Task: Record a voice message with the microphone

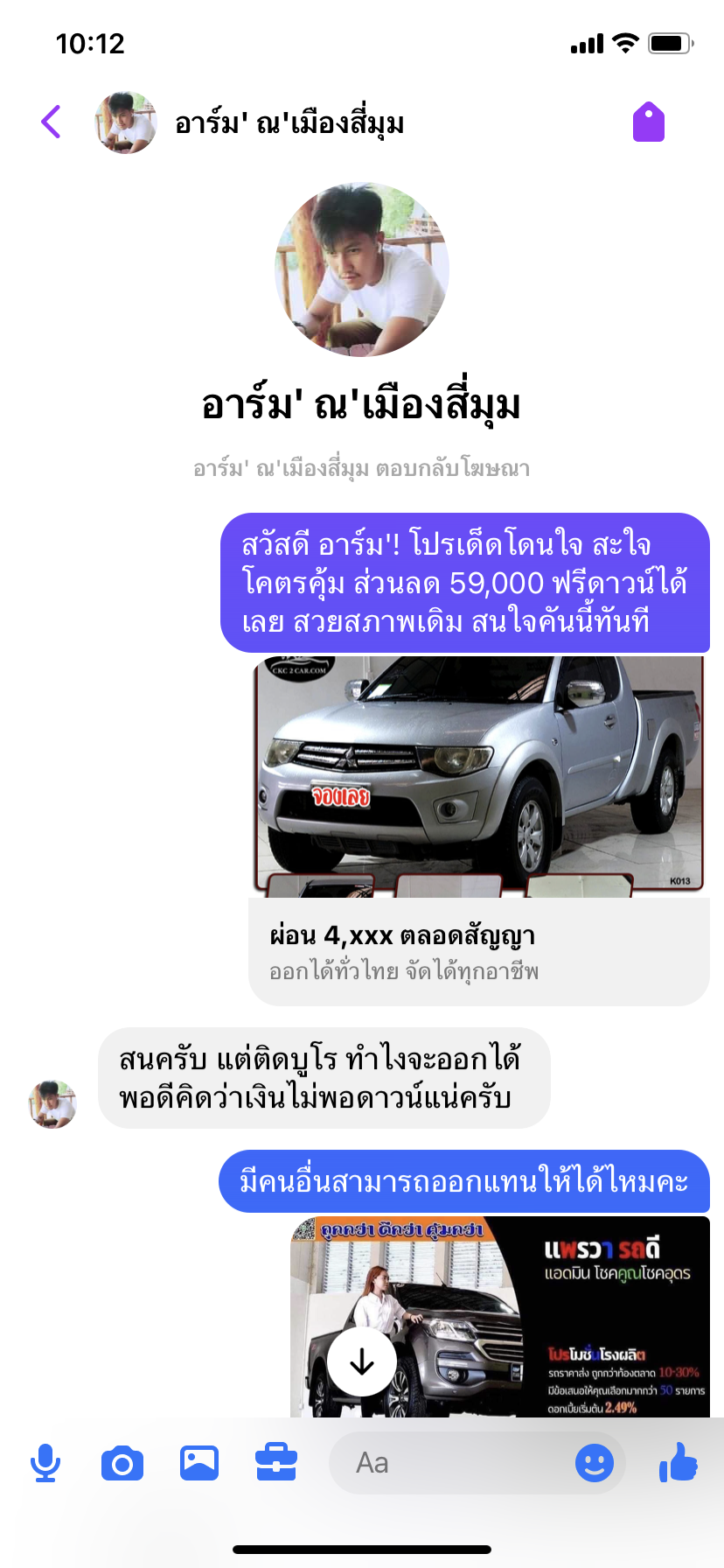Action: (x=45, y=1463)
